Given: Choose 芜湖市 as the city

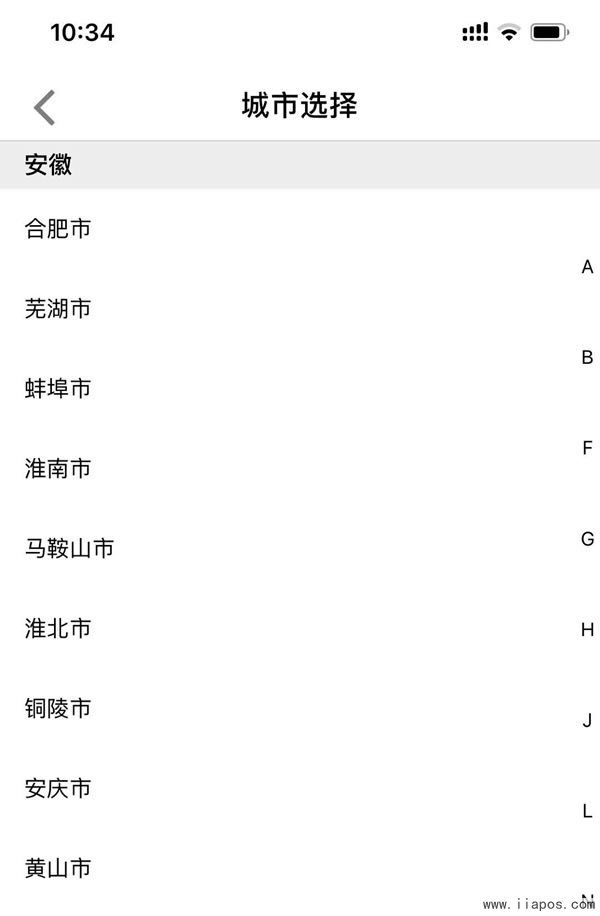Looking at the screenshot, I should click(x=58, y=309).
